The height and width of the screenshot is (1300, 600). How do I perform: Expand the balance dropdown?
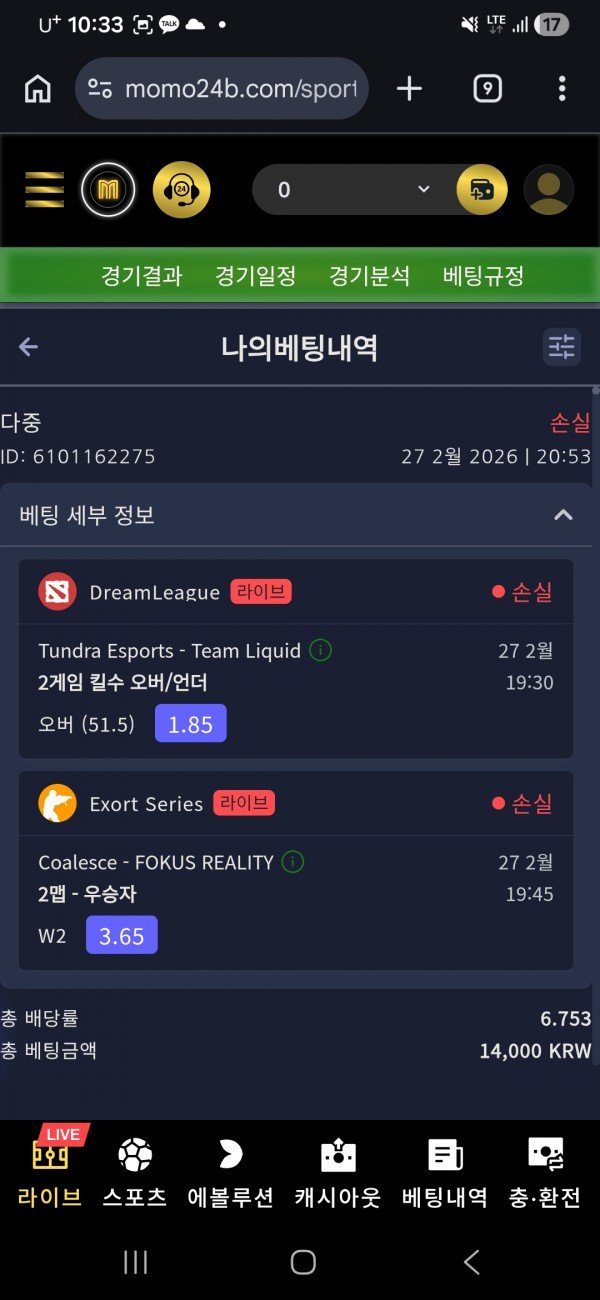tap(423, 189)
